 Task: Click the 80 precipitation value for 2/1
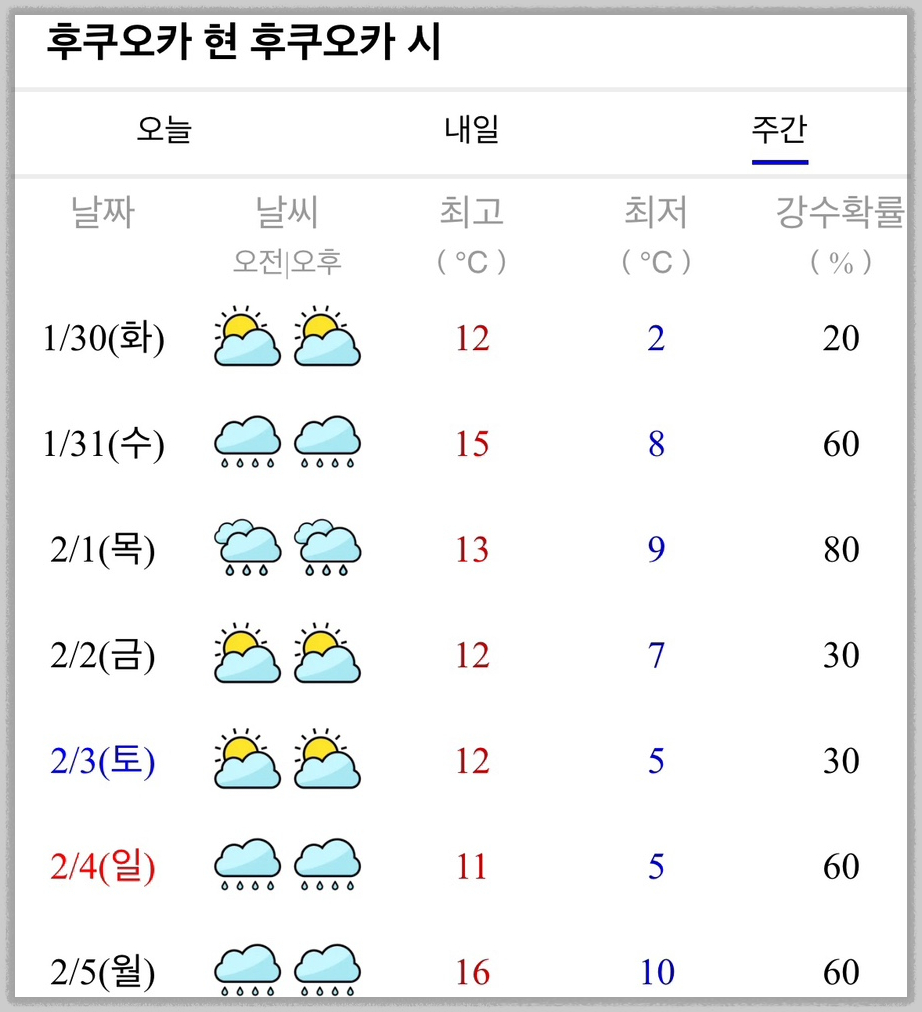point(841,549)
